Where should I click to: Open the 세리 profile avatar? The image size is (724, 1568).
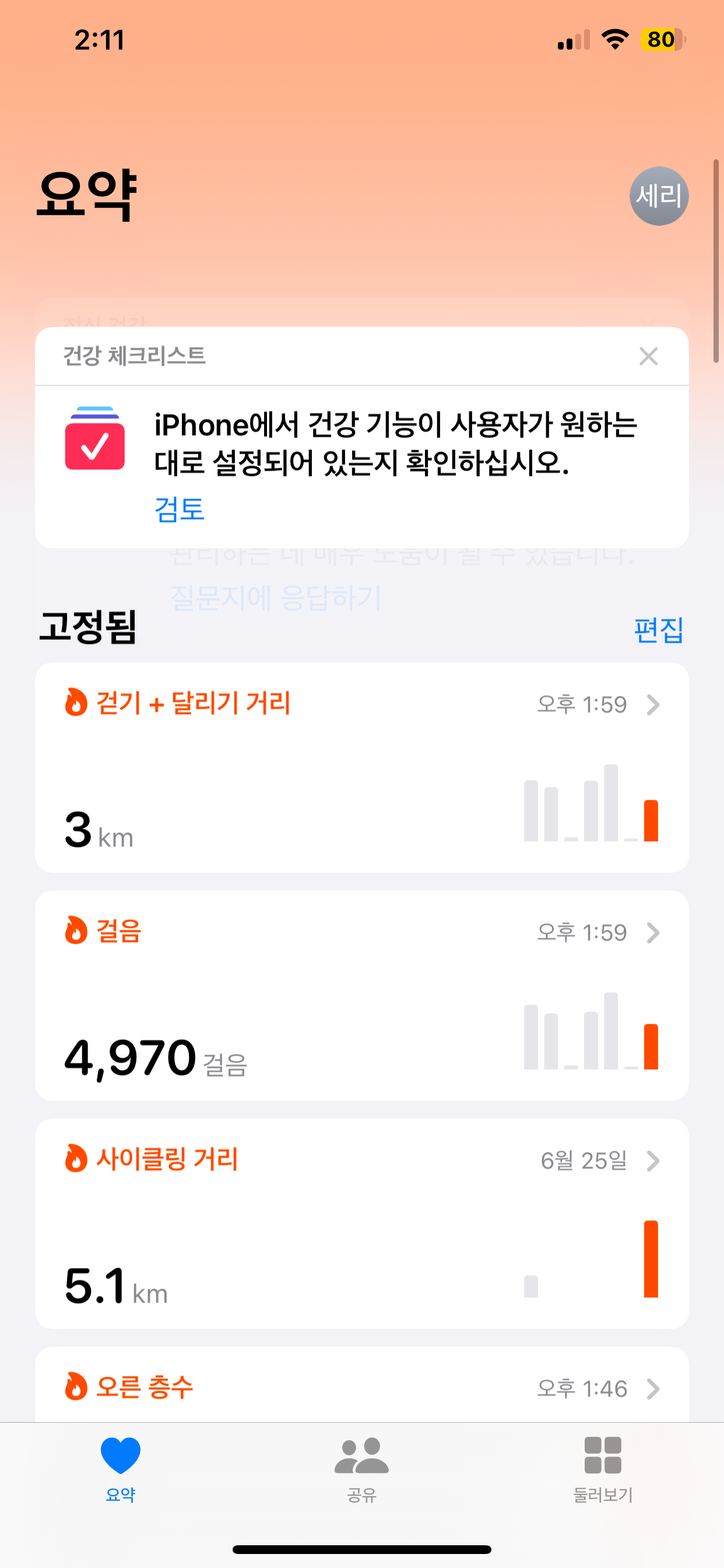point(658,196)
